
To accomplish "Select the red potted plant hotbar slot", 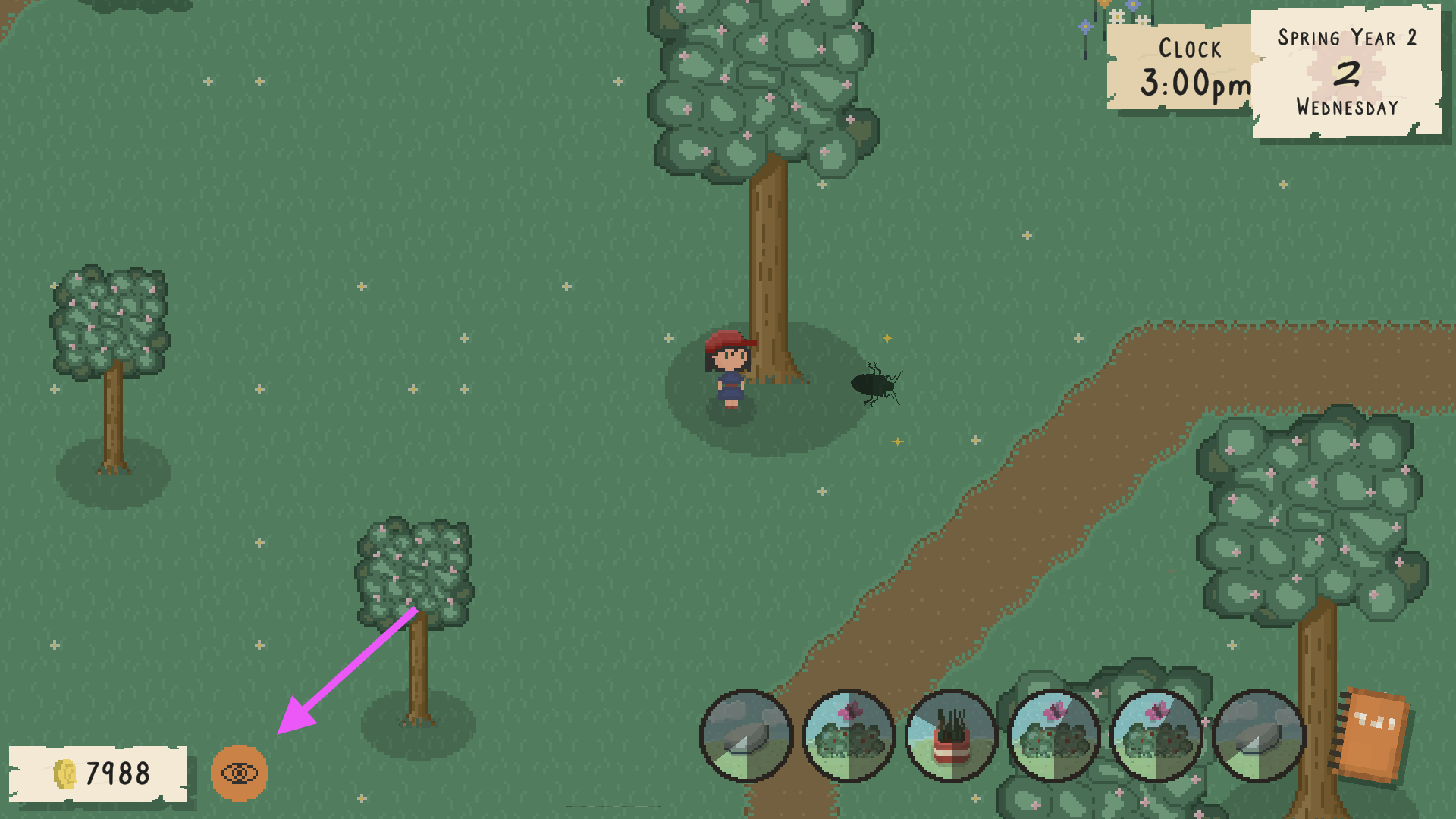I will coord(951,736).
